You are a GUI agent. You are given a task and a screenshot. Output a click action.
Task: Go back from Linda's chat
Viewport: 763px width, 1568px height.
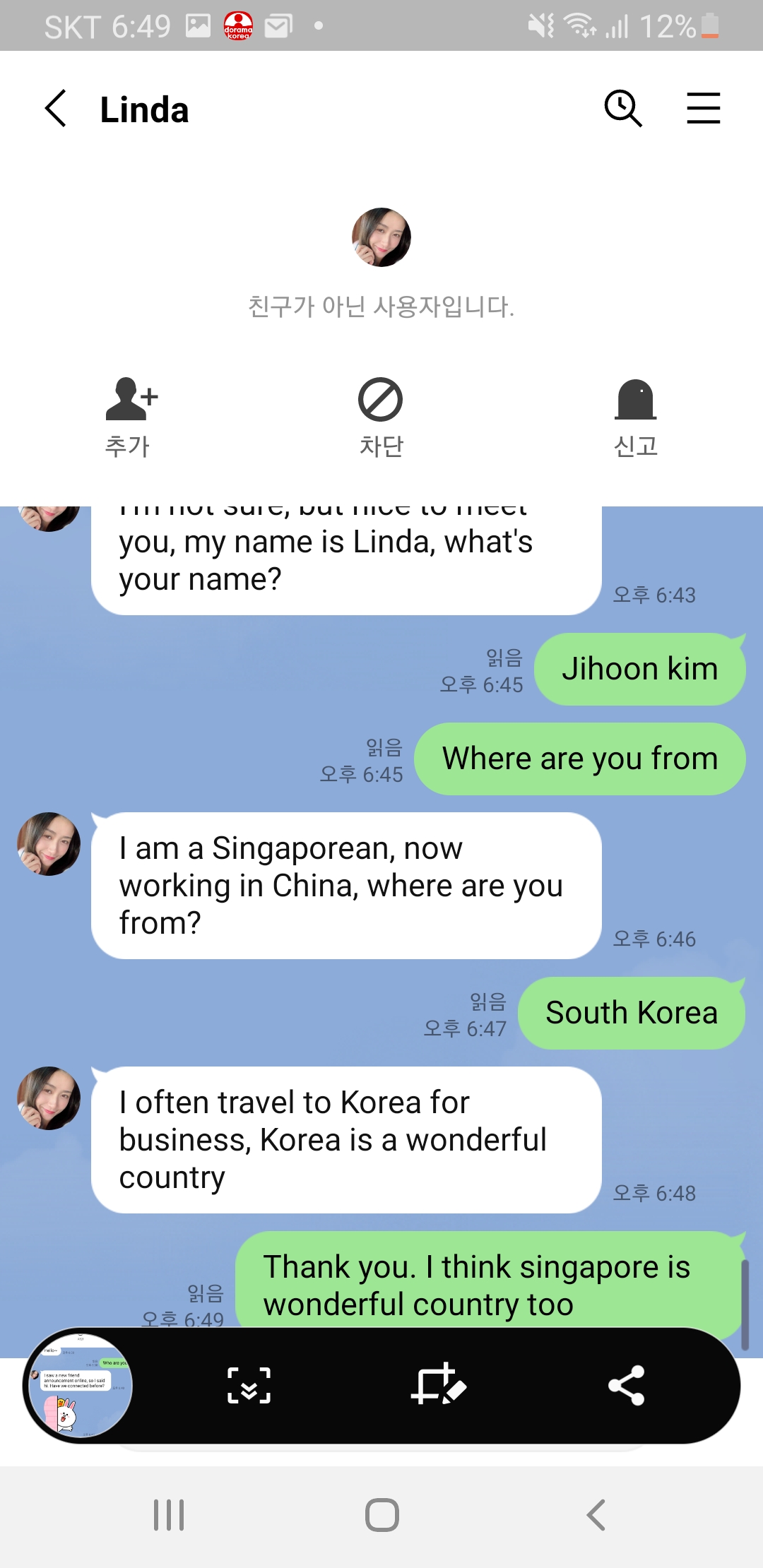click(x=56, y=109)
